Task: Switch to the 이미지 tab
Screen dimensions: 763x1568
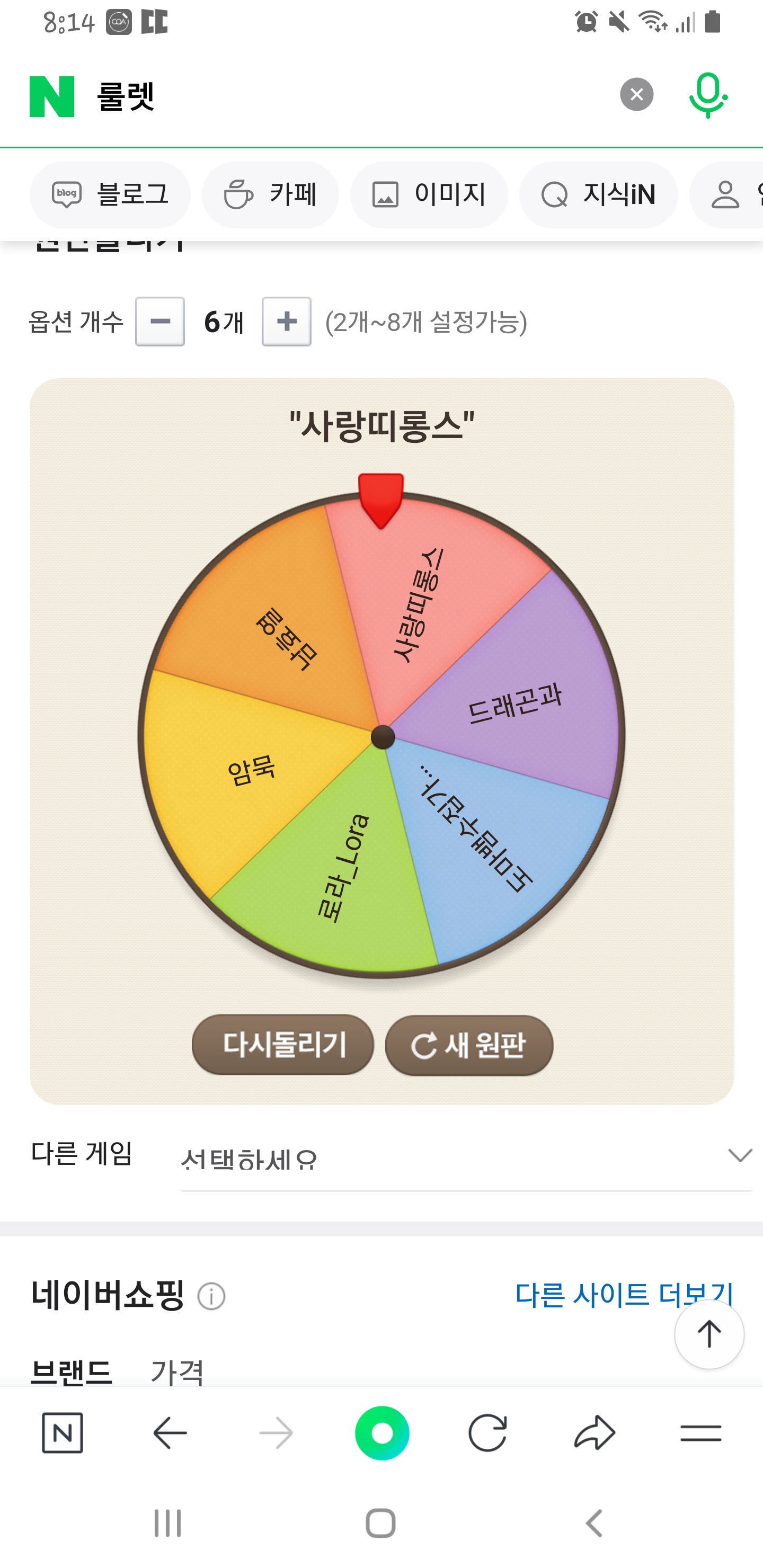Action: pos(429,195)
